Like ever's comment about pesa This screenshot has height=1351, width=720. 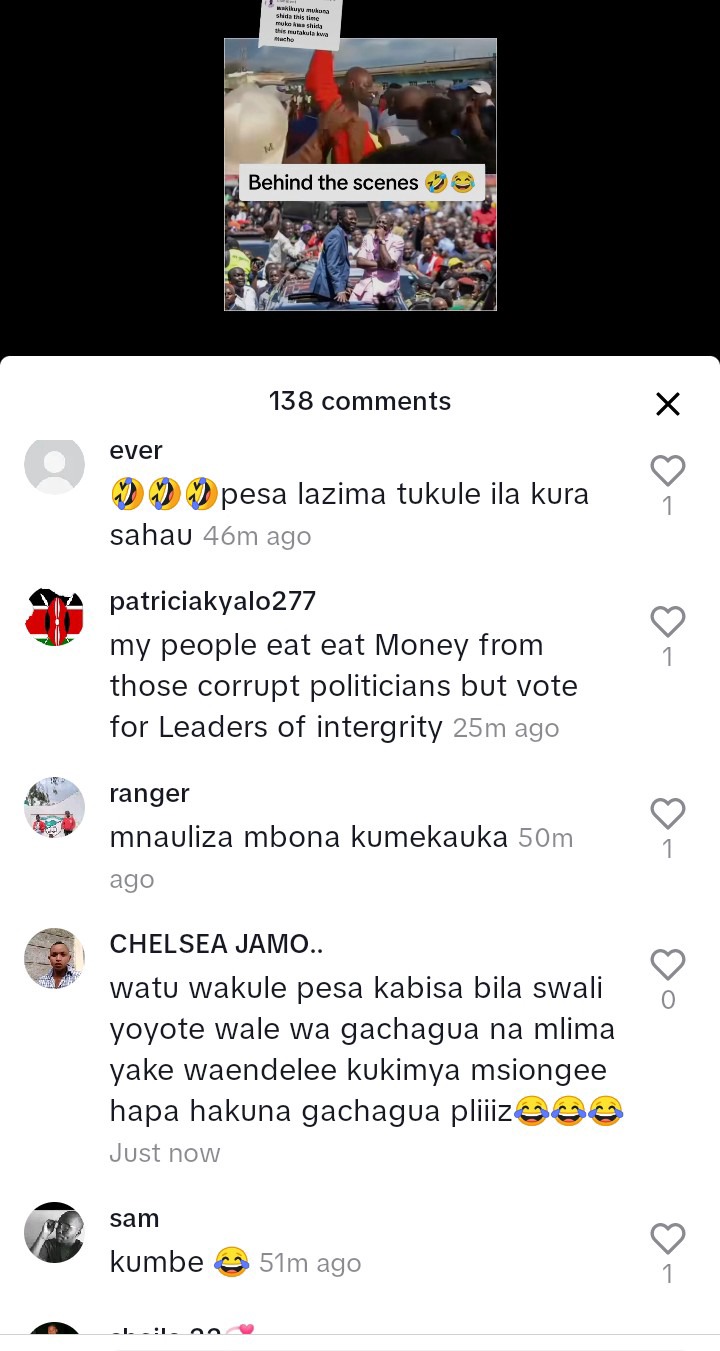(667, 470)
